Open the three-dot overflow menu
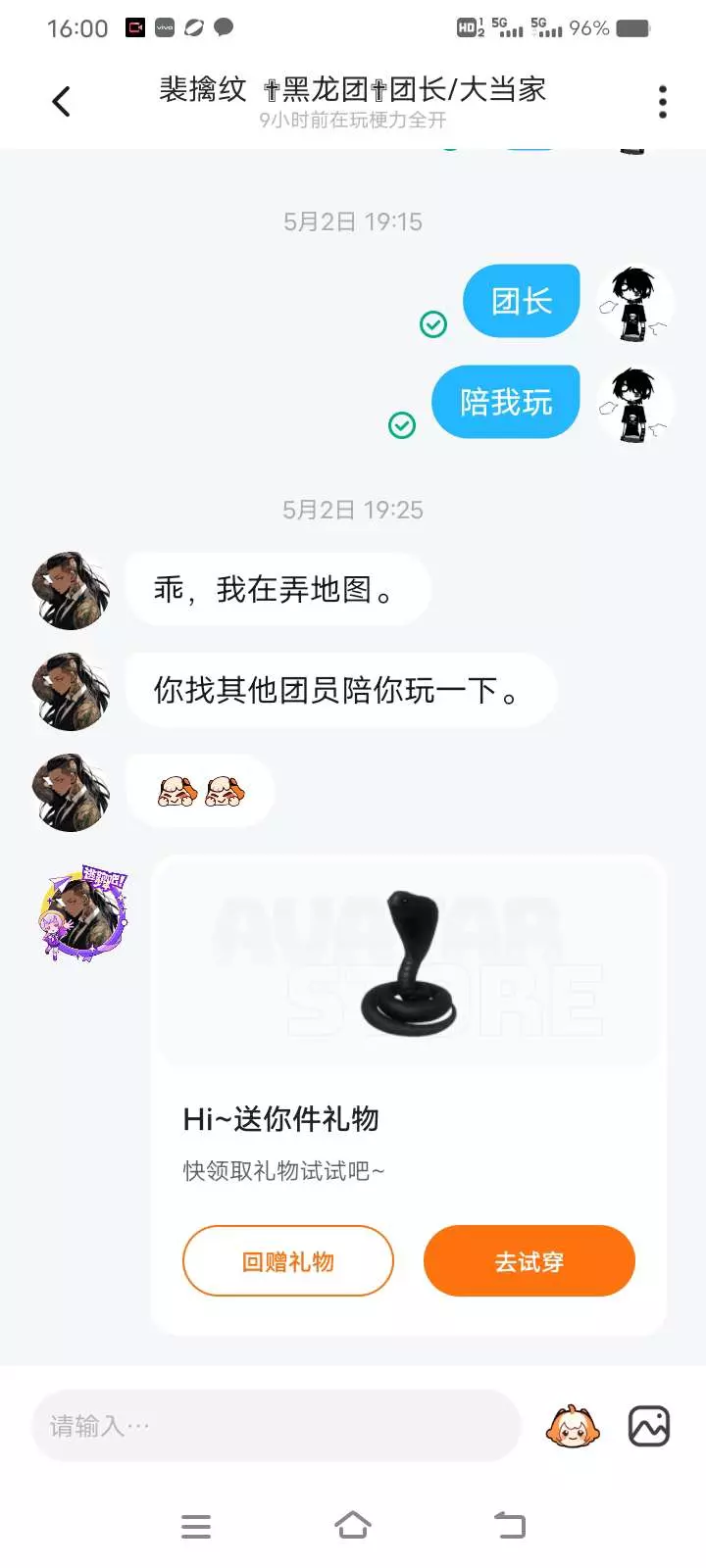 click(x=663, y=101)
